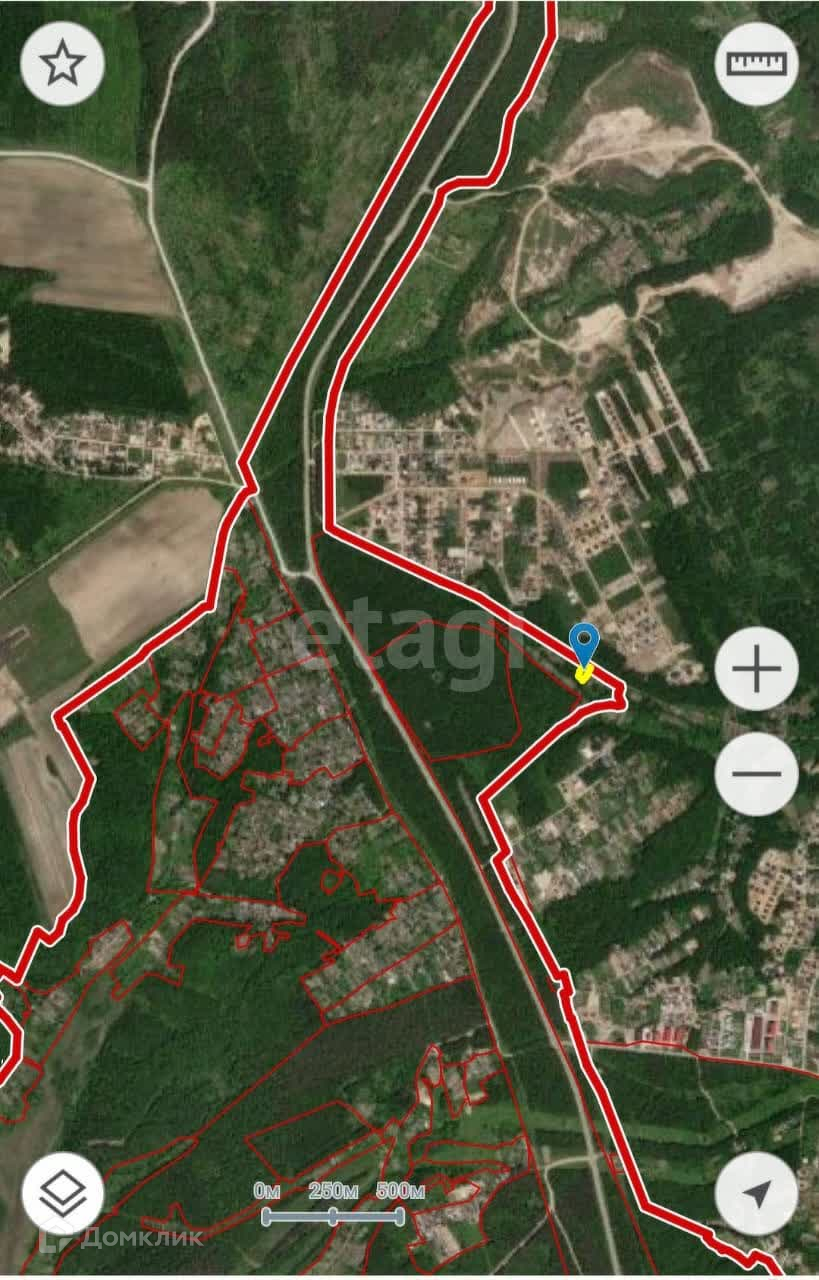Open the map layers selector

click(62, 1193)
